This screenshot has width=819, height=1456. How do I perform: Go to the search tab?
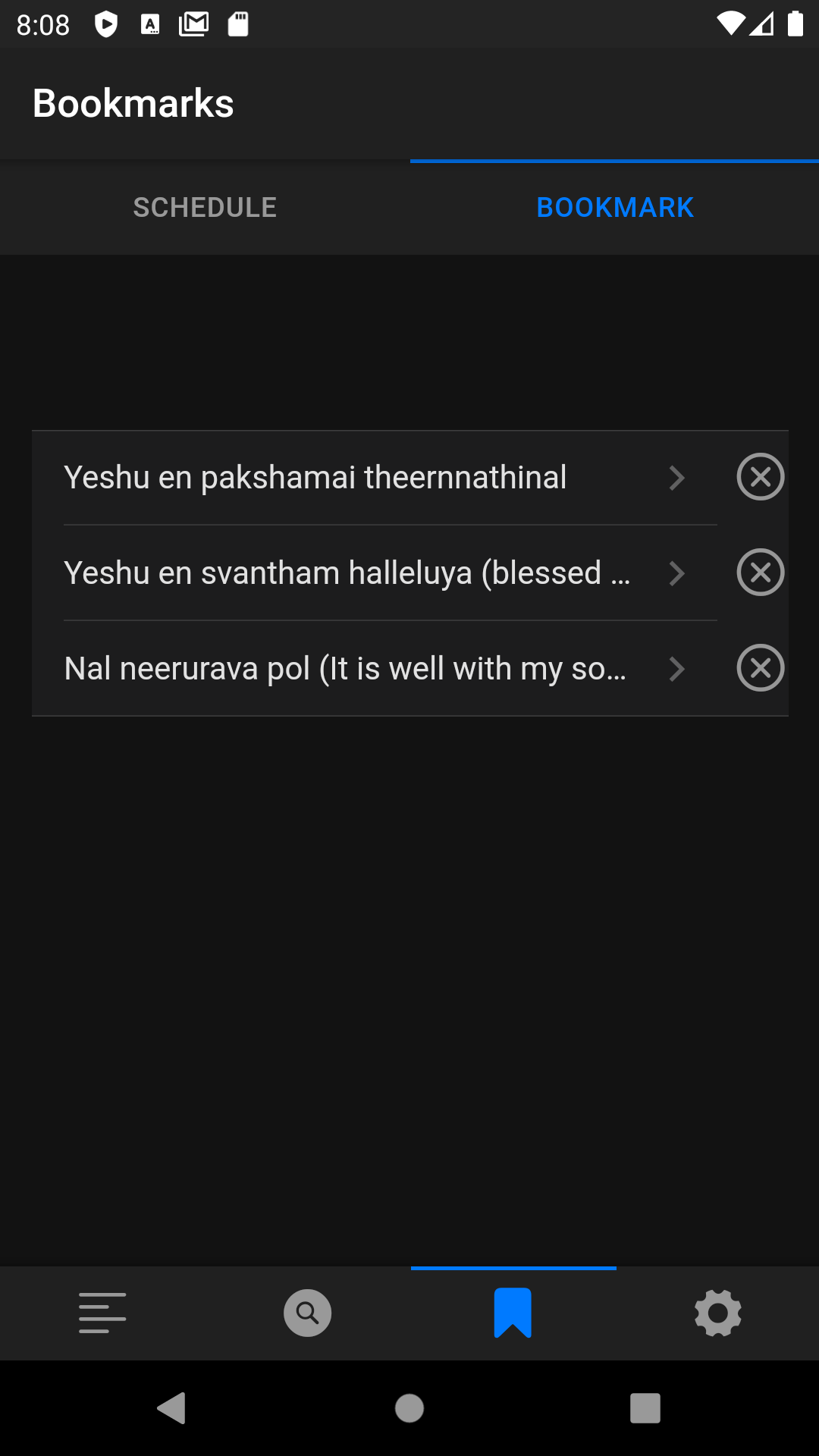pyautogui.click(x=307, y=1313)
